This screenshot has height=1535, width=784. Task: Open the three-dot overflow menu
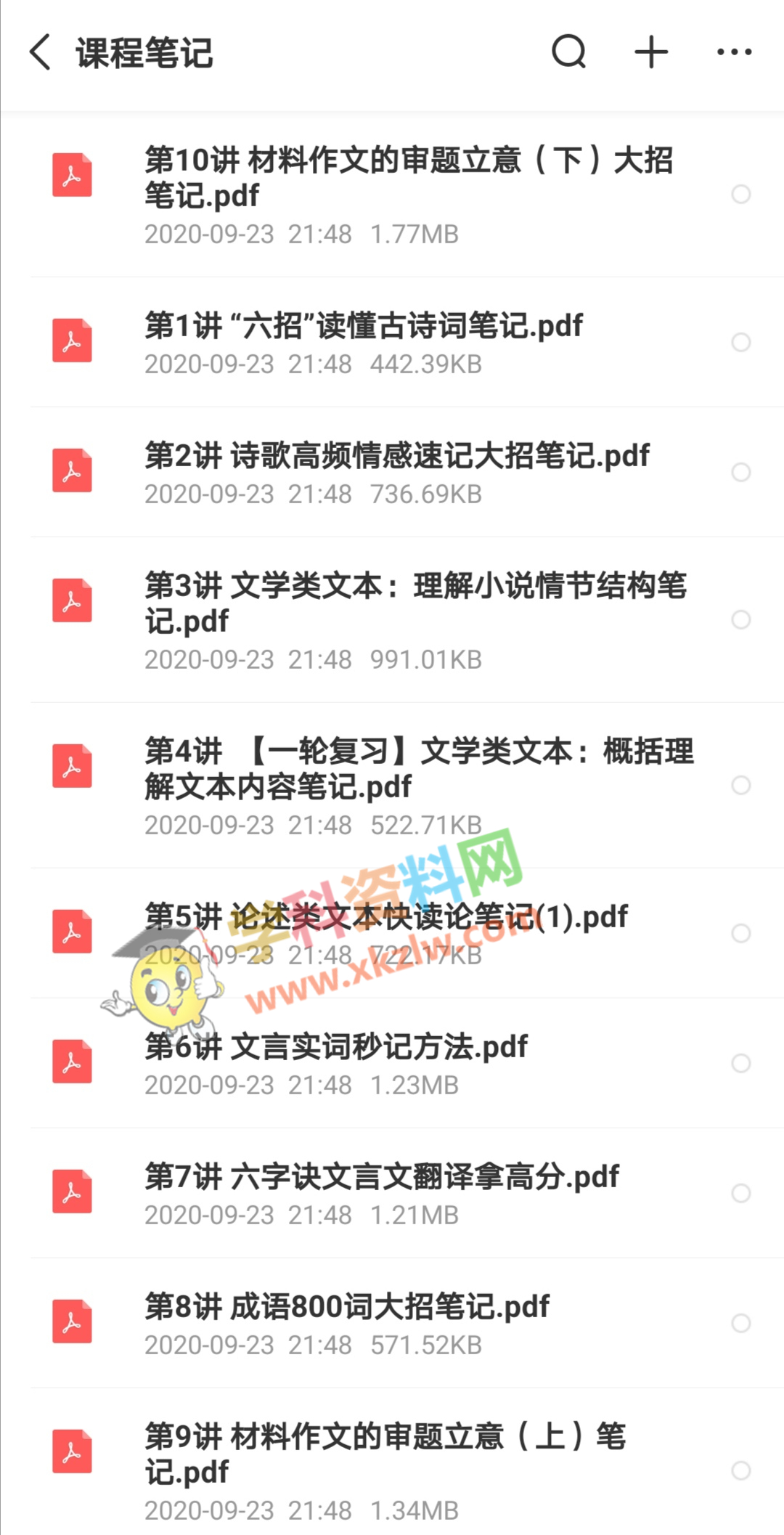[x=734, y=52]
